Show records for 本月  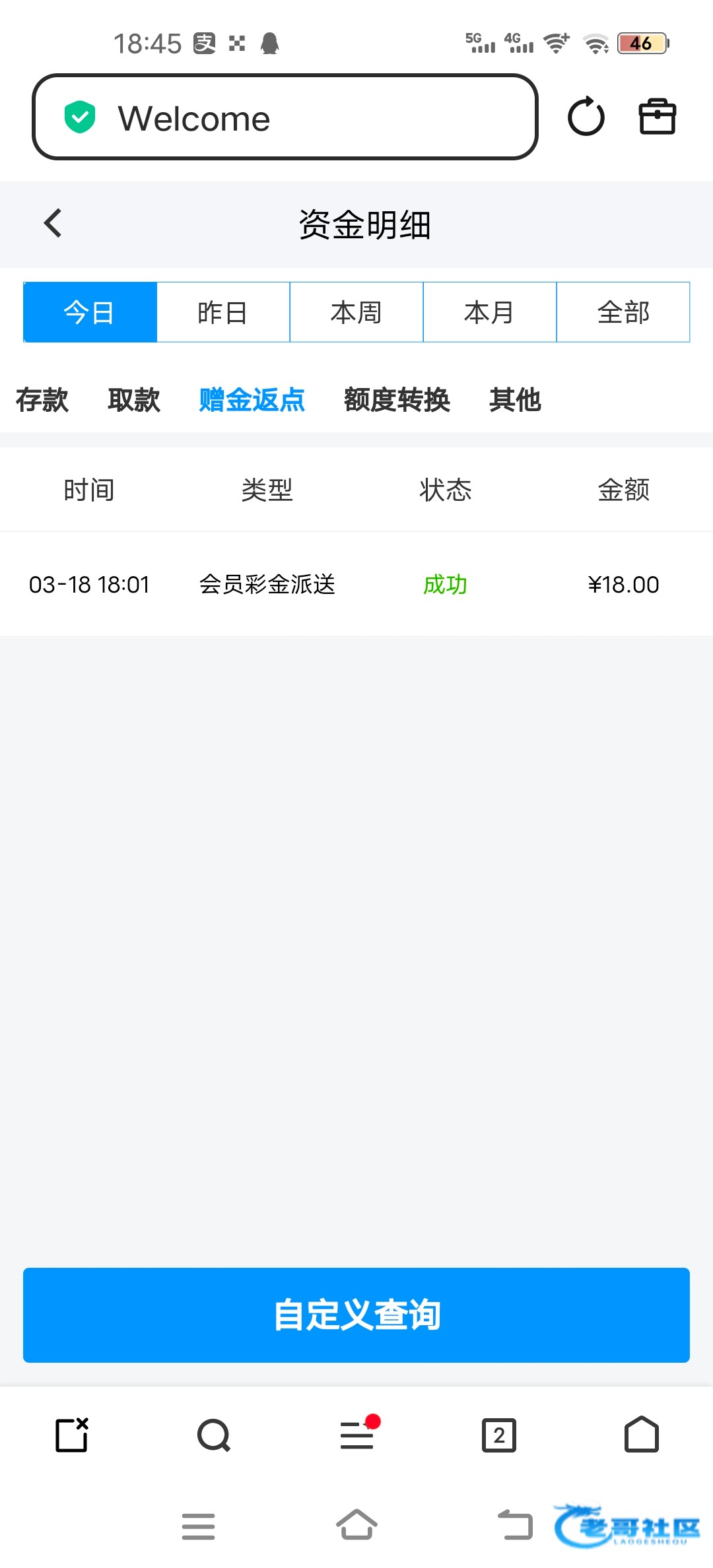tap(489, 312)
